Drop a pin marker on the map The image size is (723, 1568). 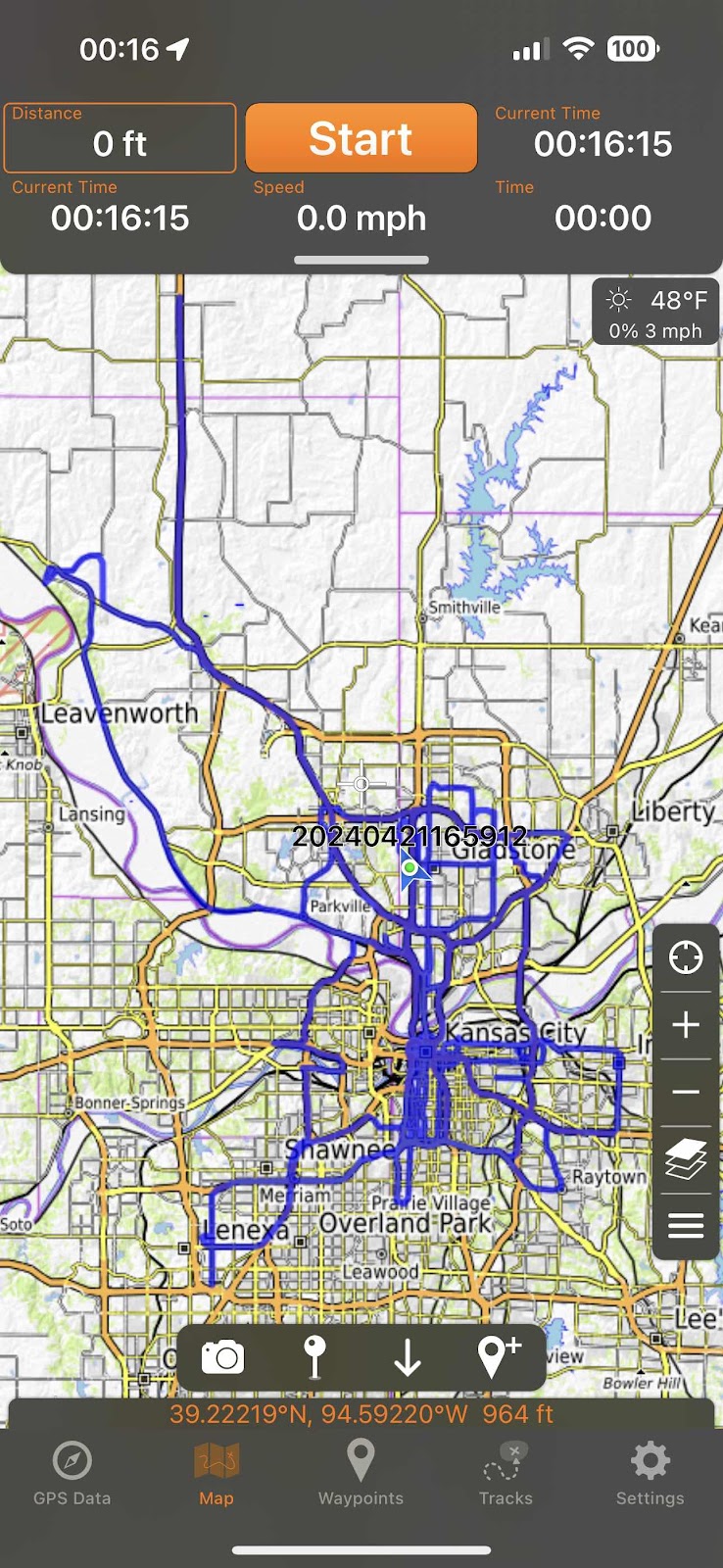pos(314,1357)
